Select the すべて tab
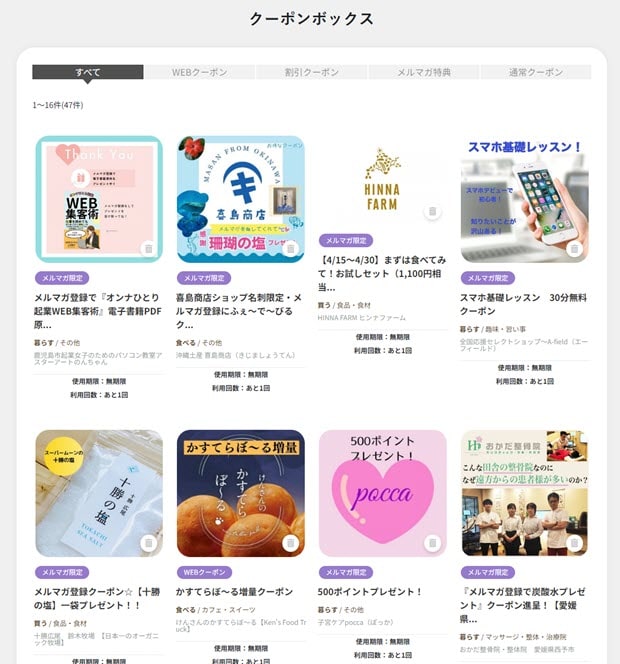The image size is (620, 664). (x=88, y=72)
